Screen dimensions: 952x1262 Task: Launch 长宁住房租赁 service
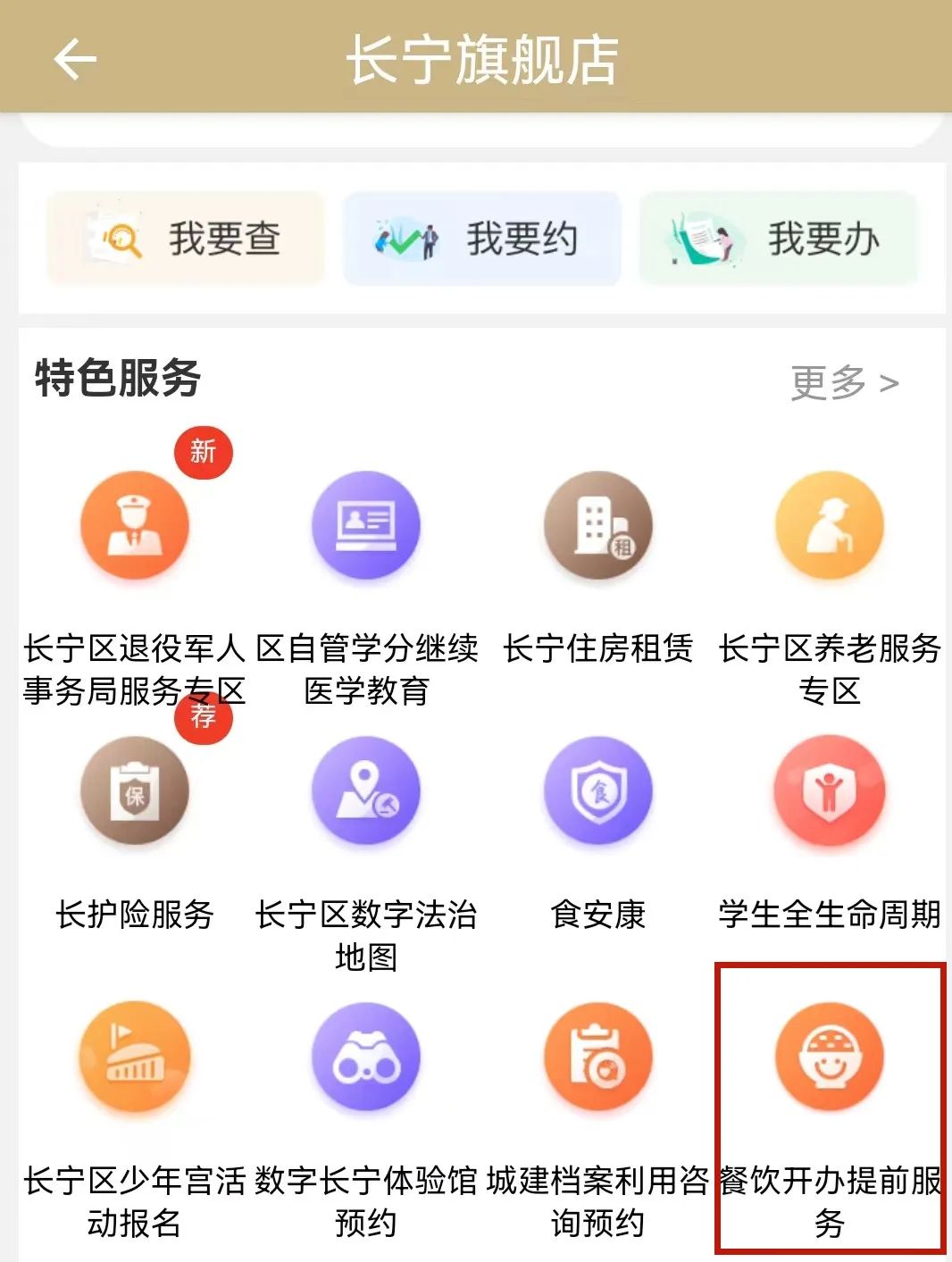click(598, 525)
